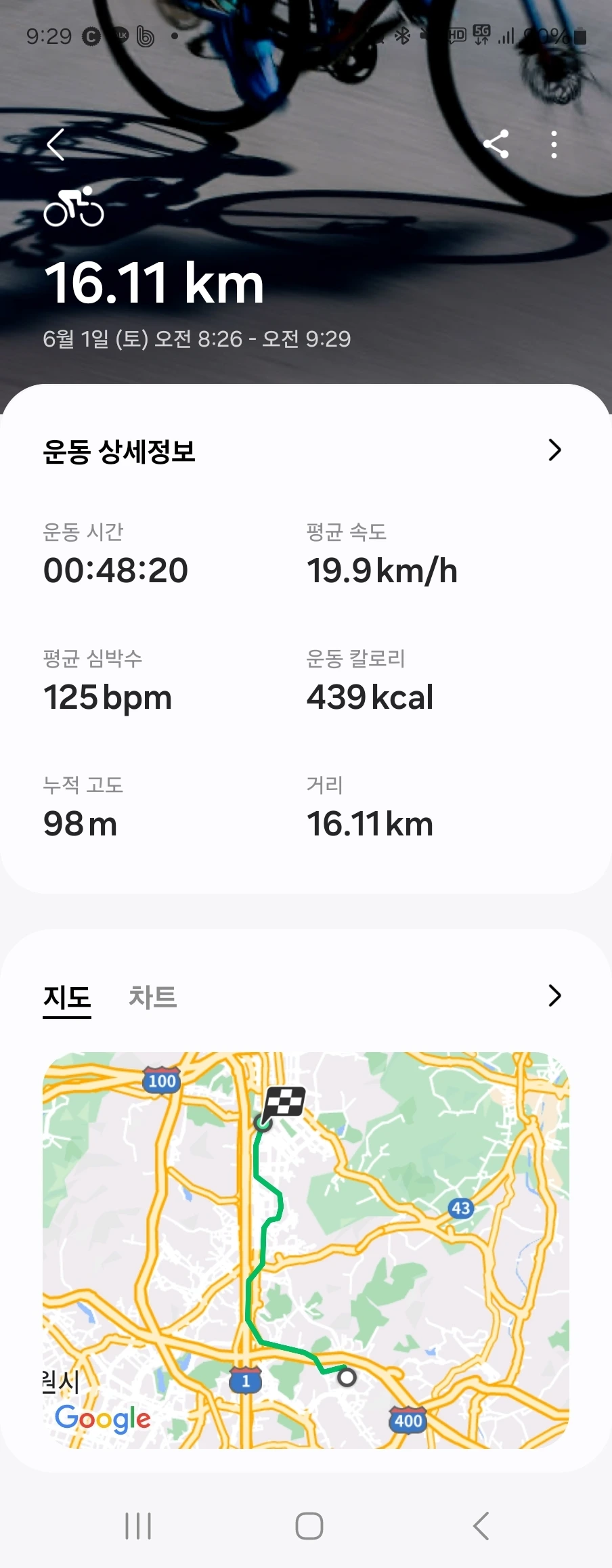Open the full map view arrow
The height and width of the screenshot is (1568, 612).
click(x=554, y=995)
